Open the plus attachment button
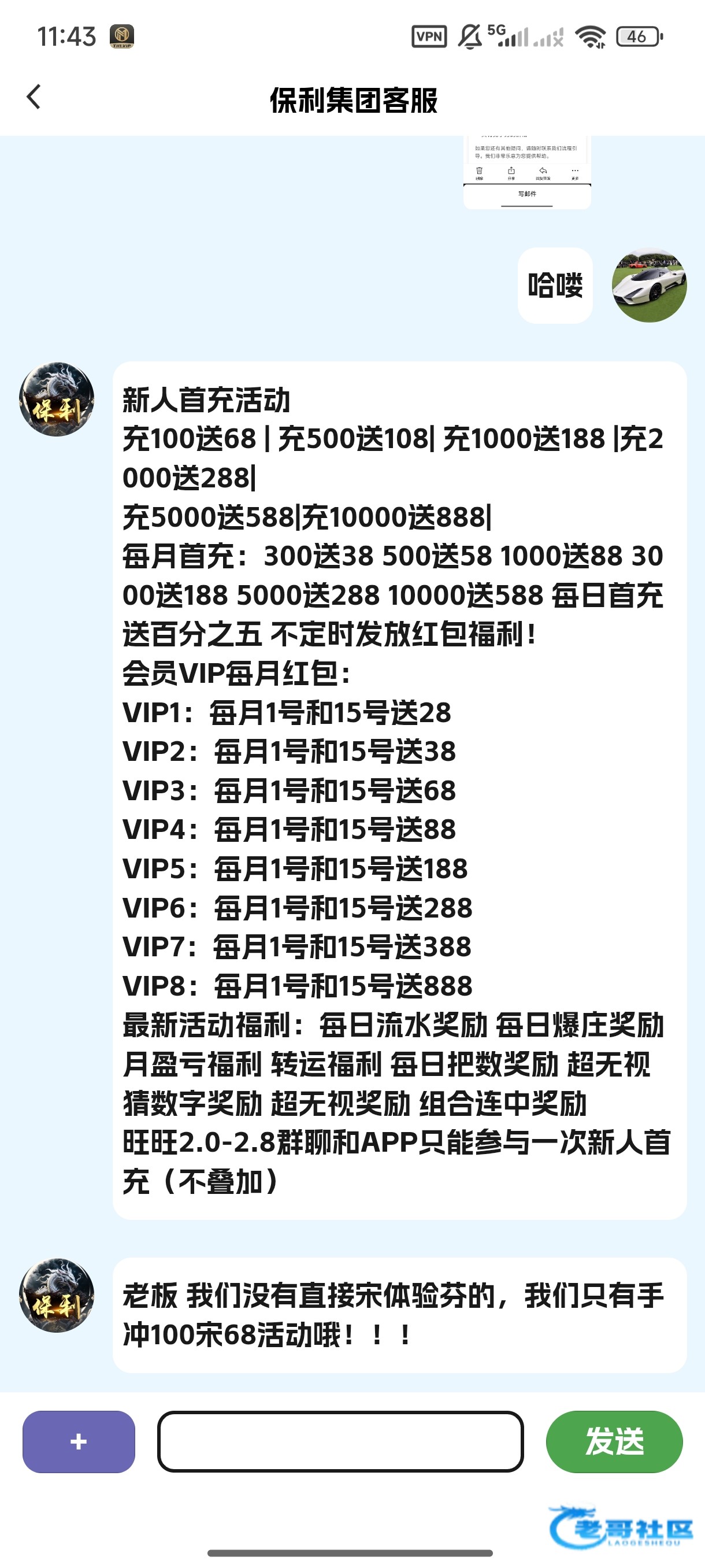 (x=79, y=1441)
